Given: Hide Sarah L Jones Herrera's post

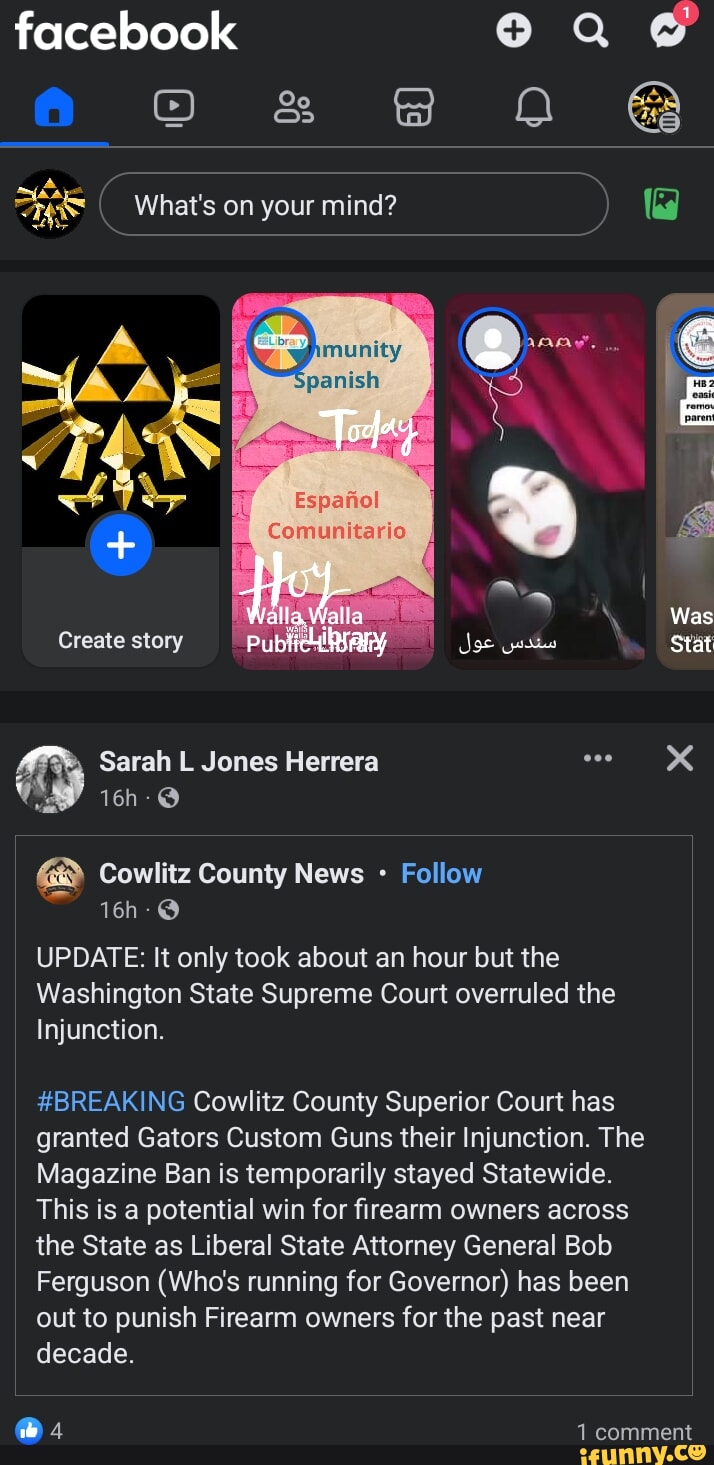Looking at the screenshot, I should 679,758.
